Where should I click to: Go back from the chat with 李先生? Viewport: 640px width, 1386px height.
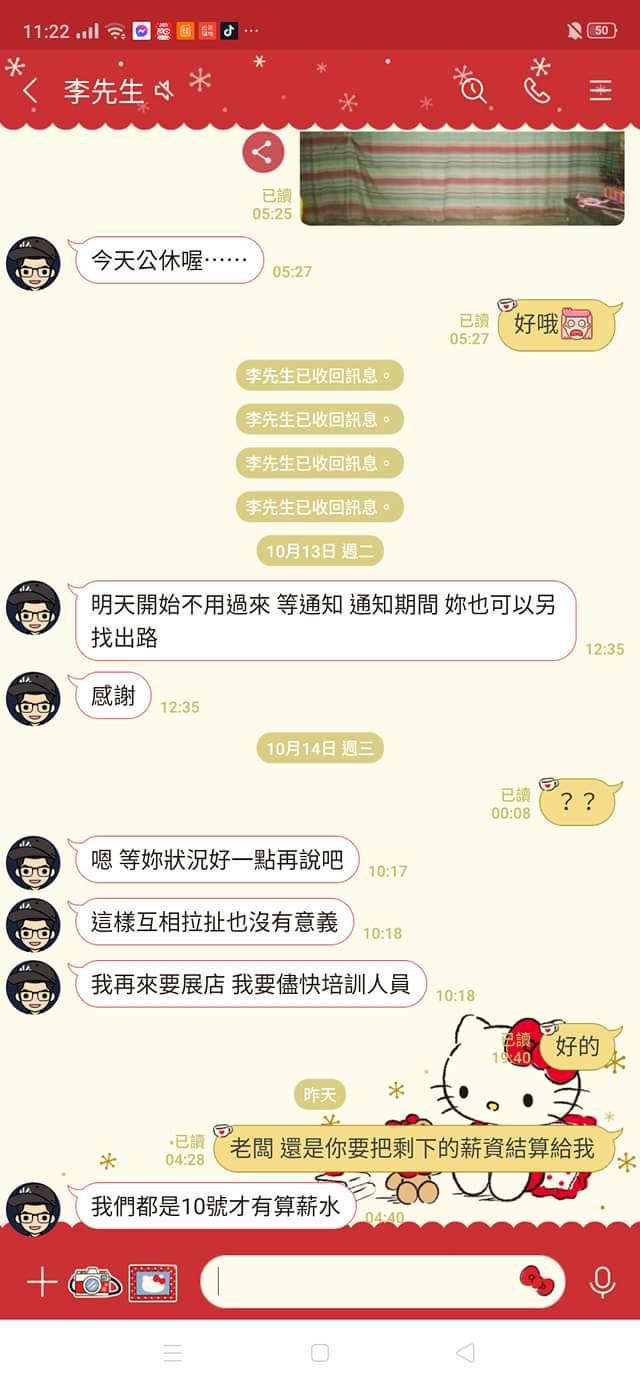point(31,91)
